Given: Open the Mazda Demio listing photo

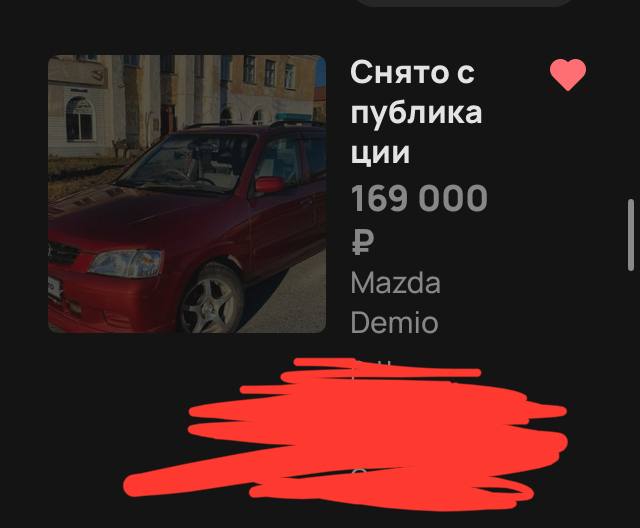Looking at the screenshot, I should [187, 194].
